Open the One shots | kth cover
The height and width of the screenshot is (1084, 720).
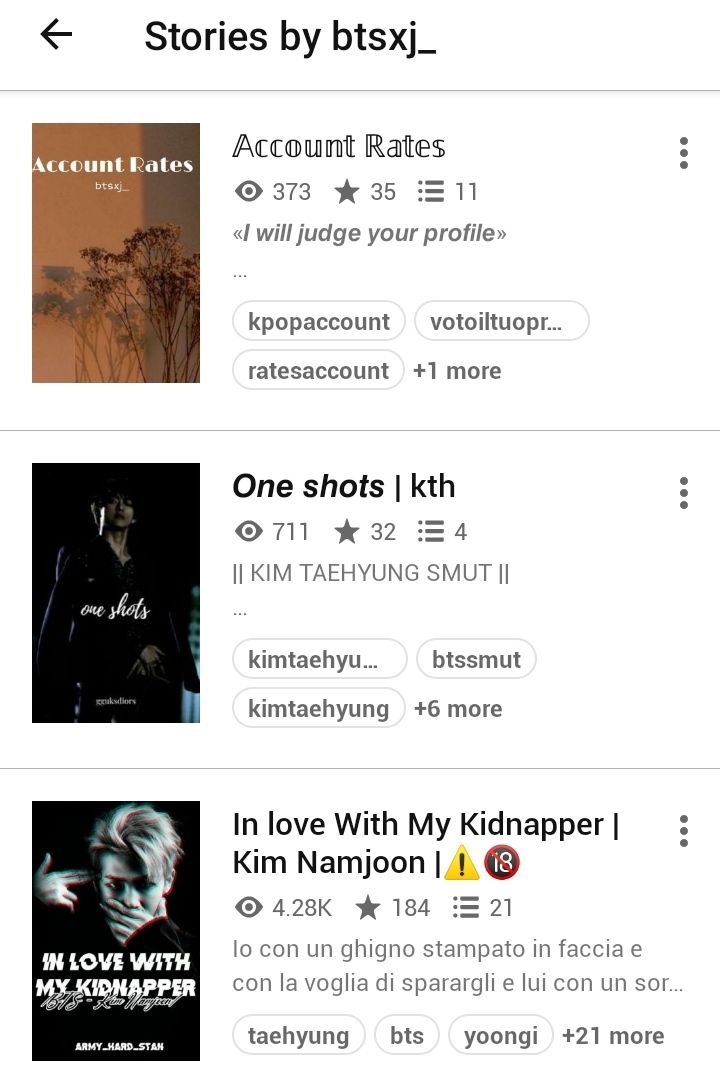[x=116, y=593]
